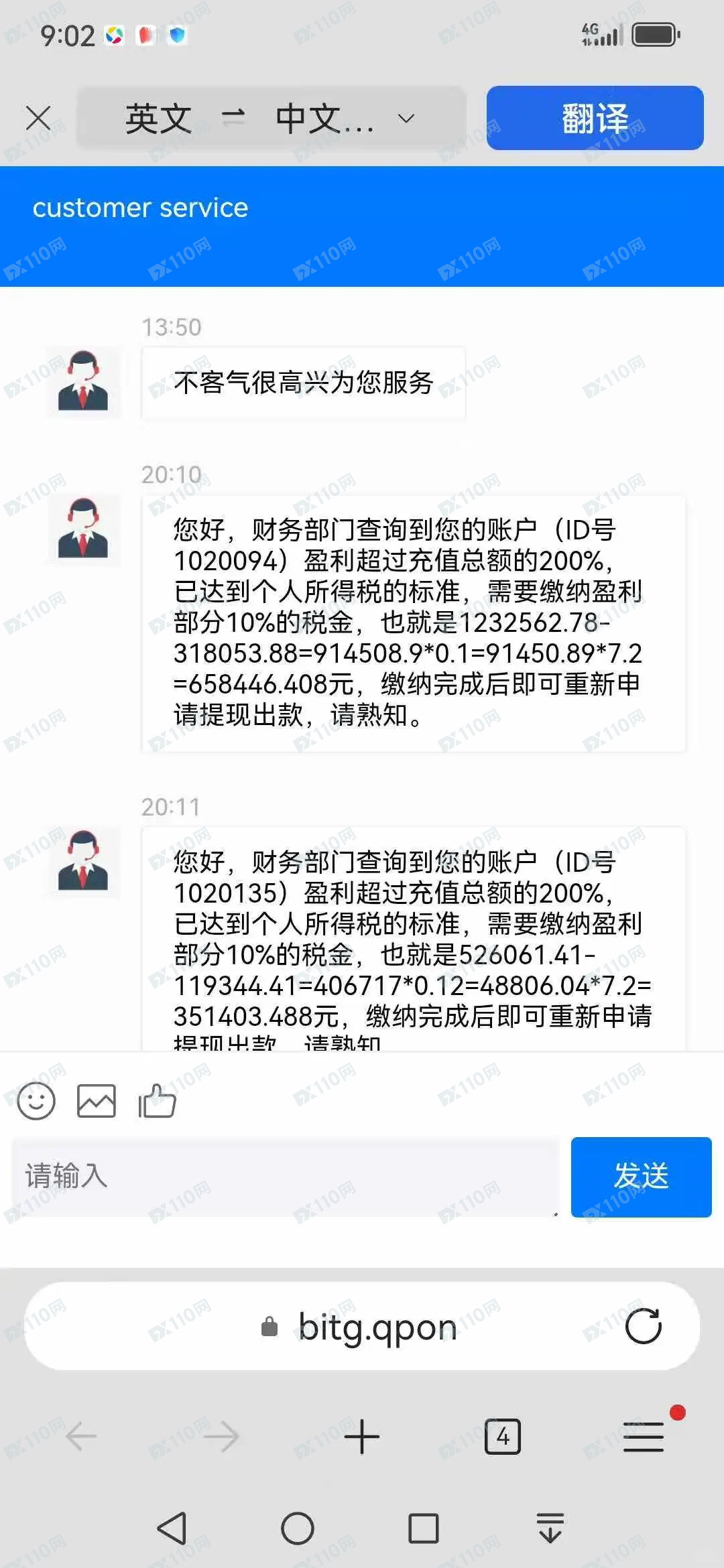Send a thumbs-up to customer service
This screenshot has width=724, height=1568.
coord(157,1101)
